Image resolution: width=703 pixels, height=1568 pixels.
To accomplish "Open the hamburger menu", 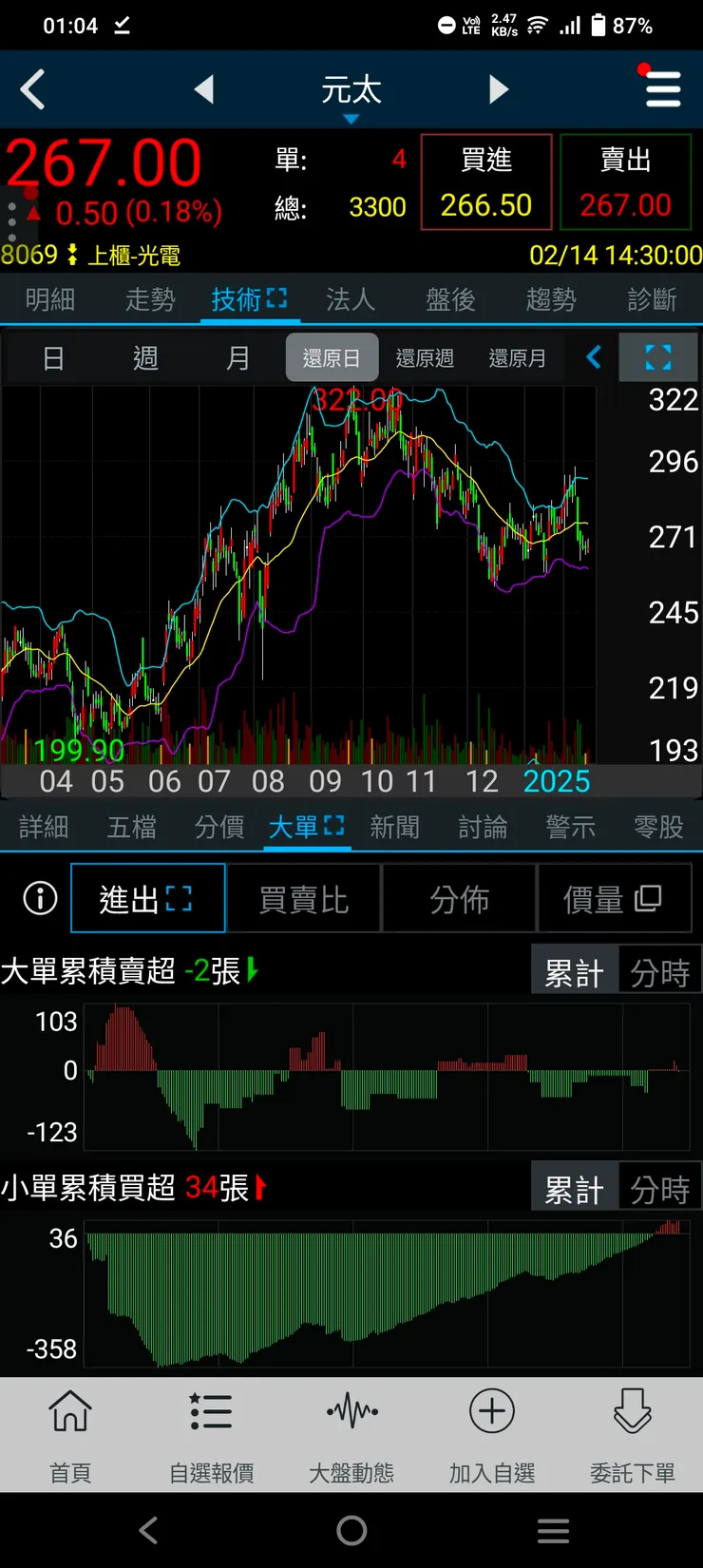I will (662, 89).
